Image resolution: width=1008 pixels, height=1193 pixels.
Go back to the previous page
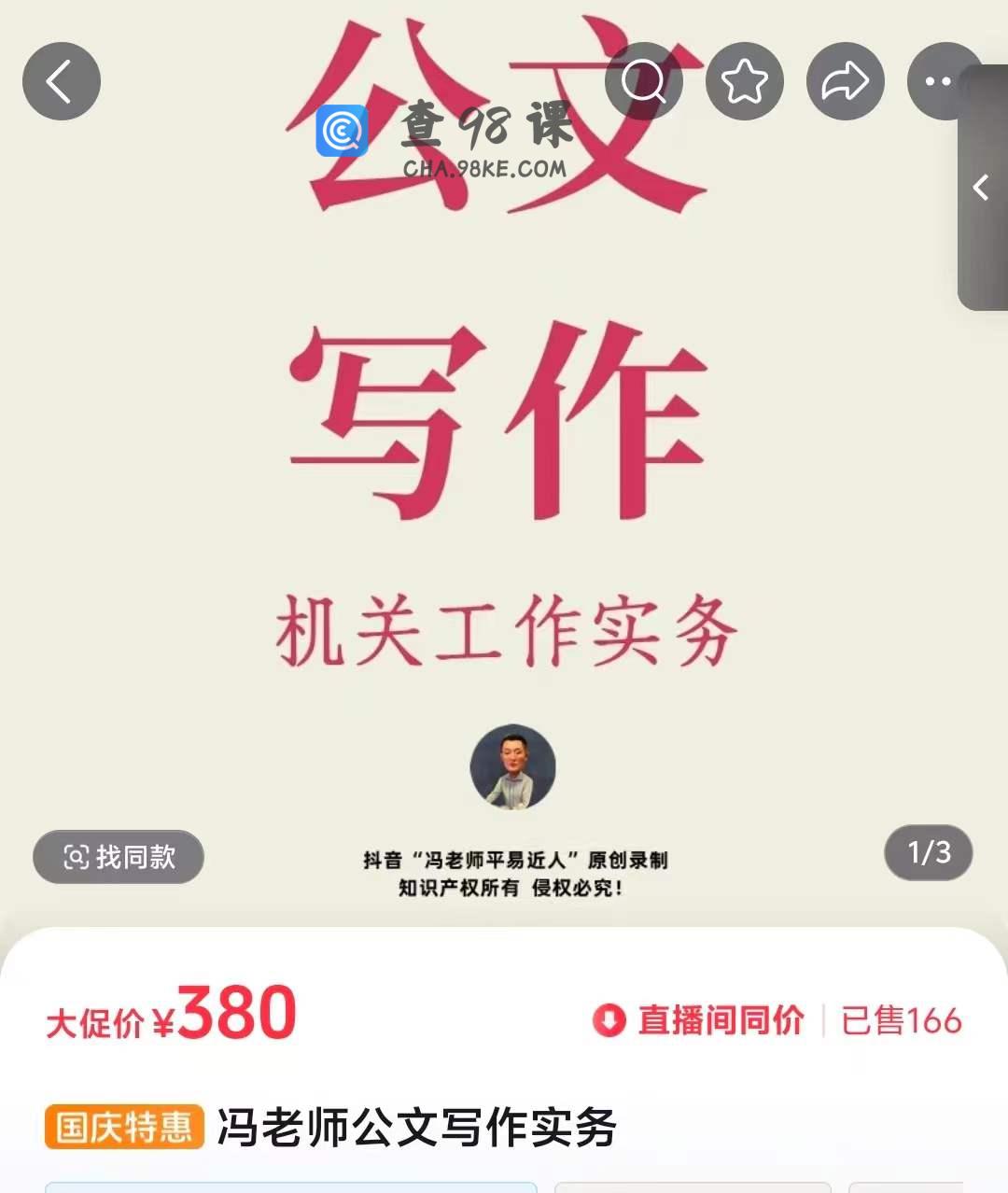[x=62, y=81]
